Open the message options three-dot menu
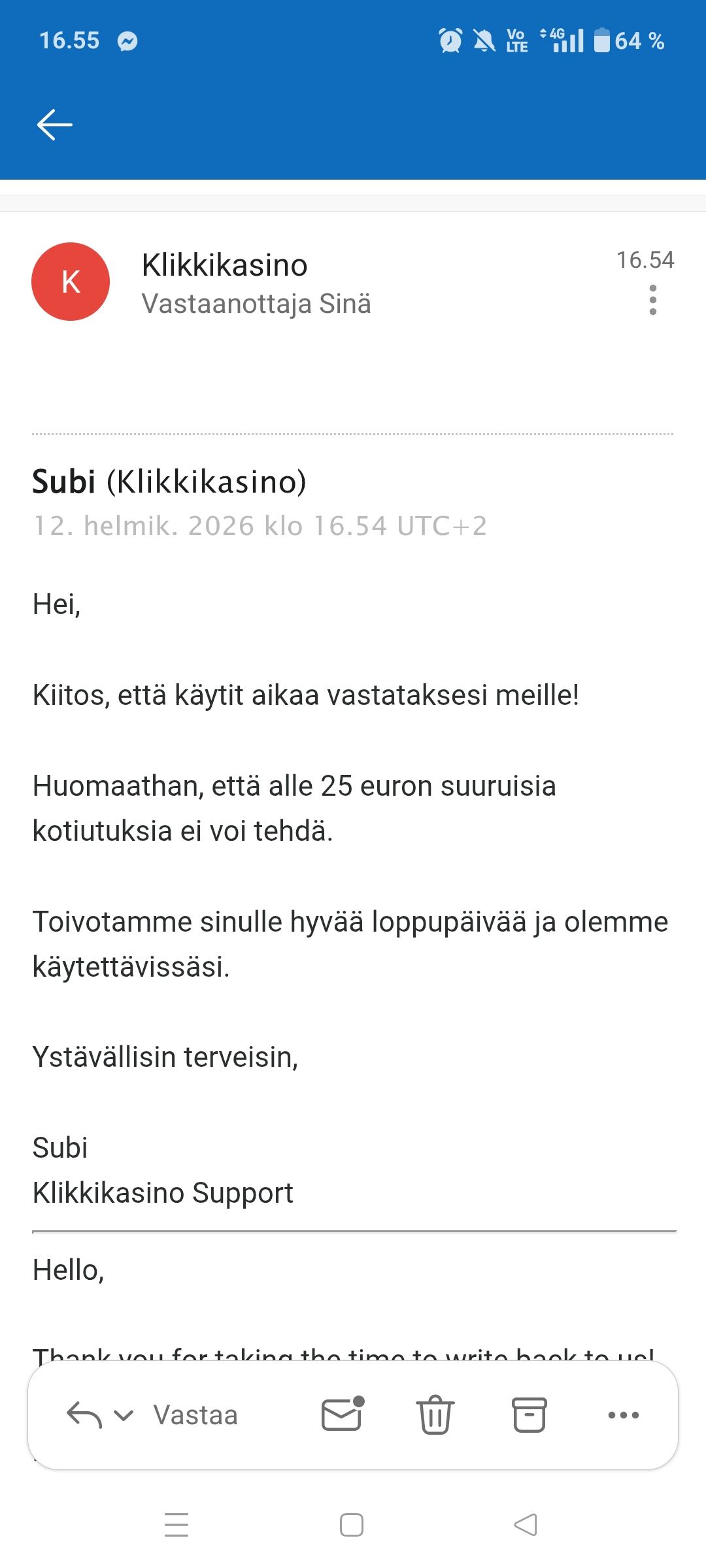 pyautogui.click(x=652, y=301)
